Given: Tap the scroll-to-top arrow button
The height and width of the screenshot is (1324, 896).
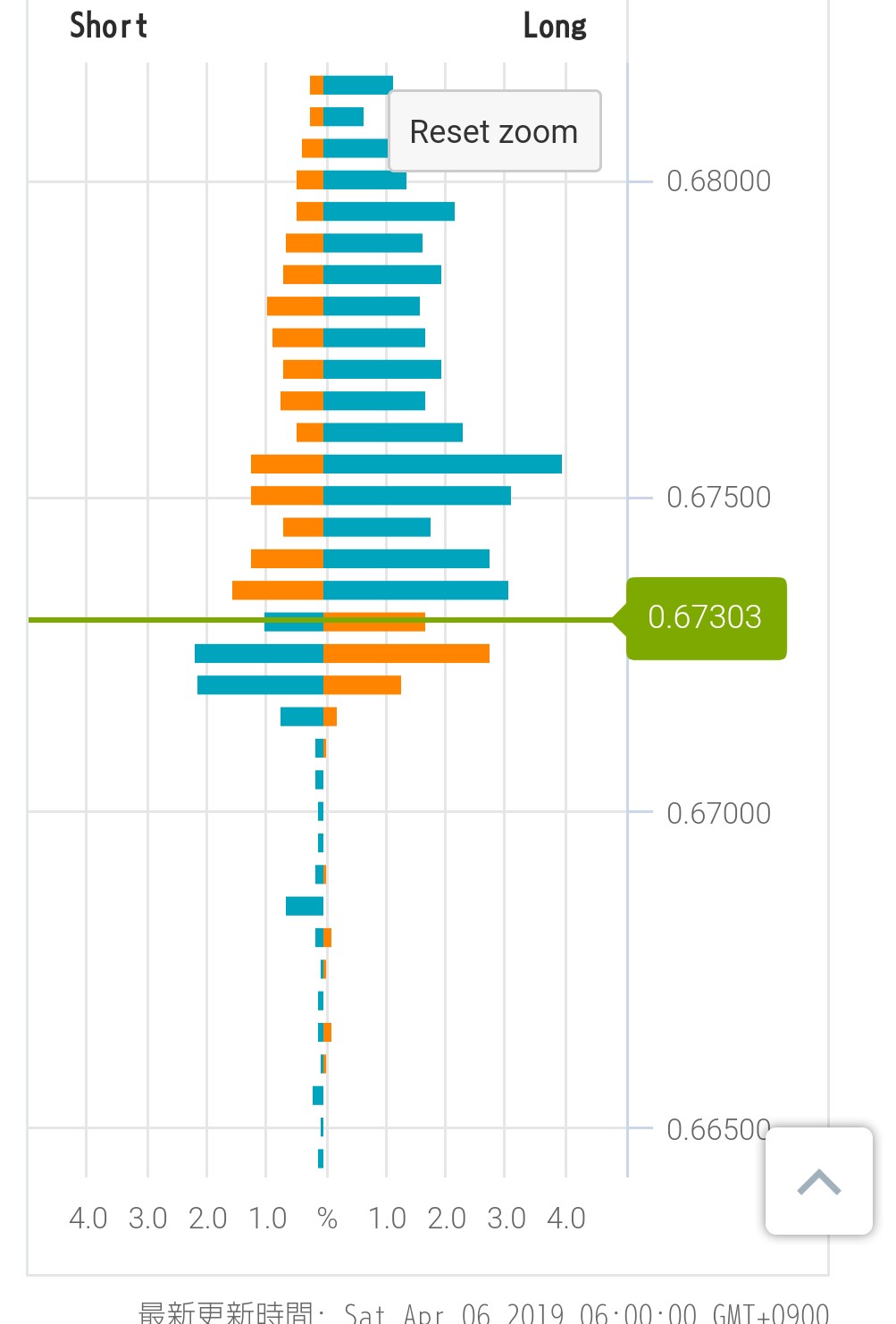Looking at the screenshot, I should point(818,1181).
